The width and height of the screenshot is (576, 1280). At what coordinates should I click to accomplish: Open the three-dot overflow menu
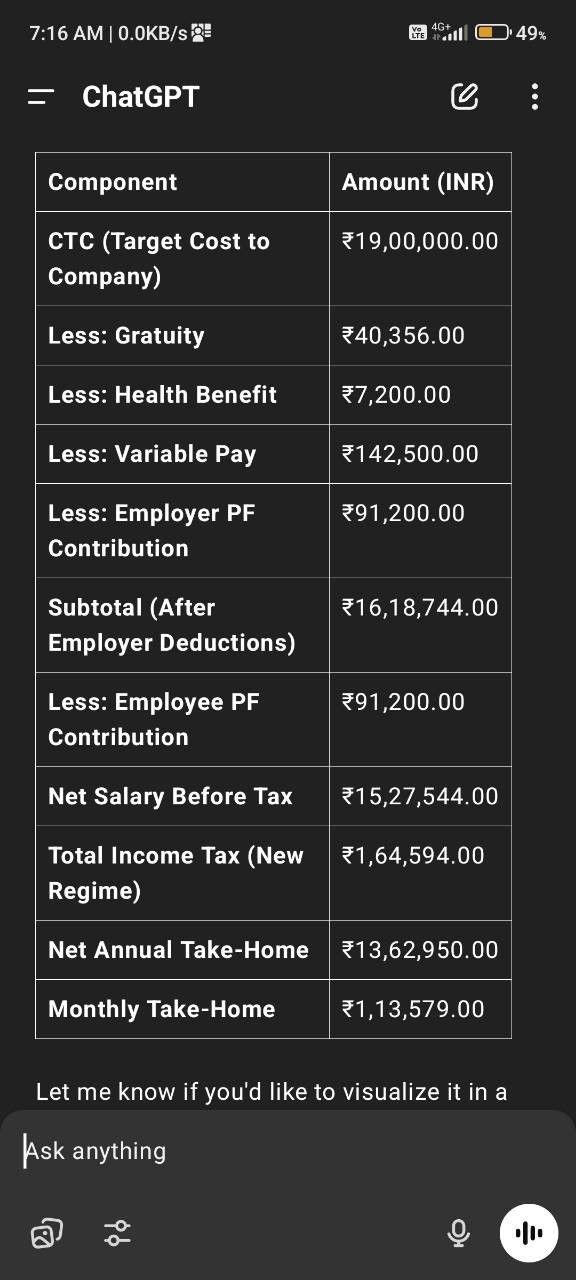535,97
